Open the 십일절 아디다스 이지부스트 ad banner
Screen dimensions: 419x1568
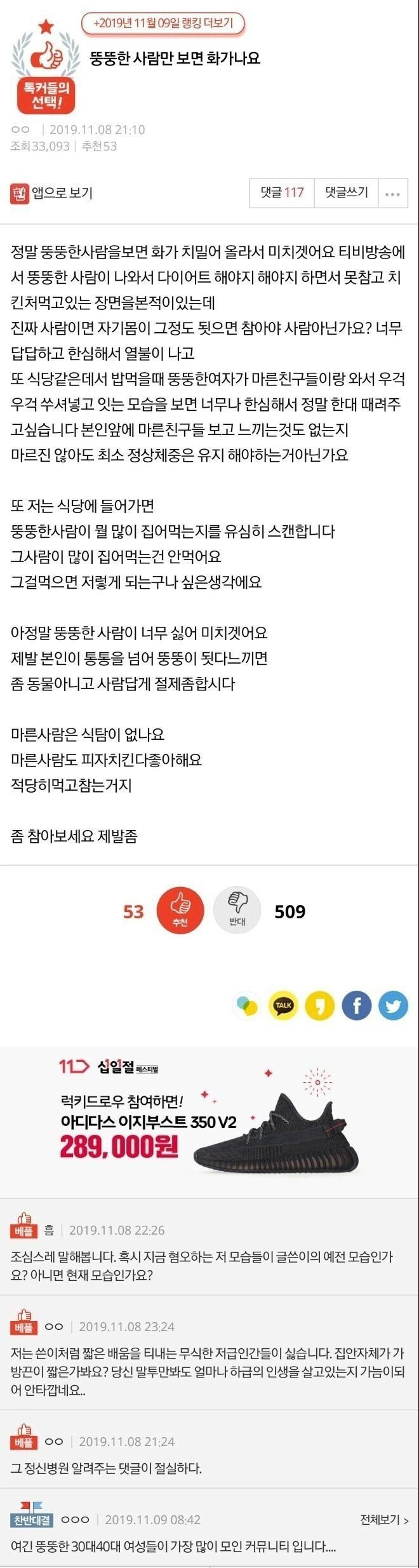point(209,1118)
